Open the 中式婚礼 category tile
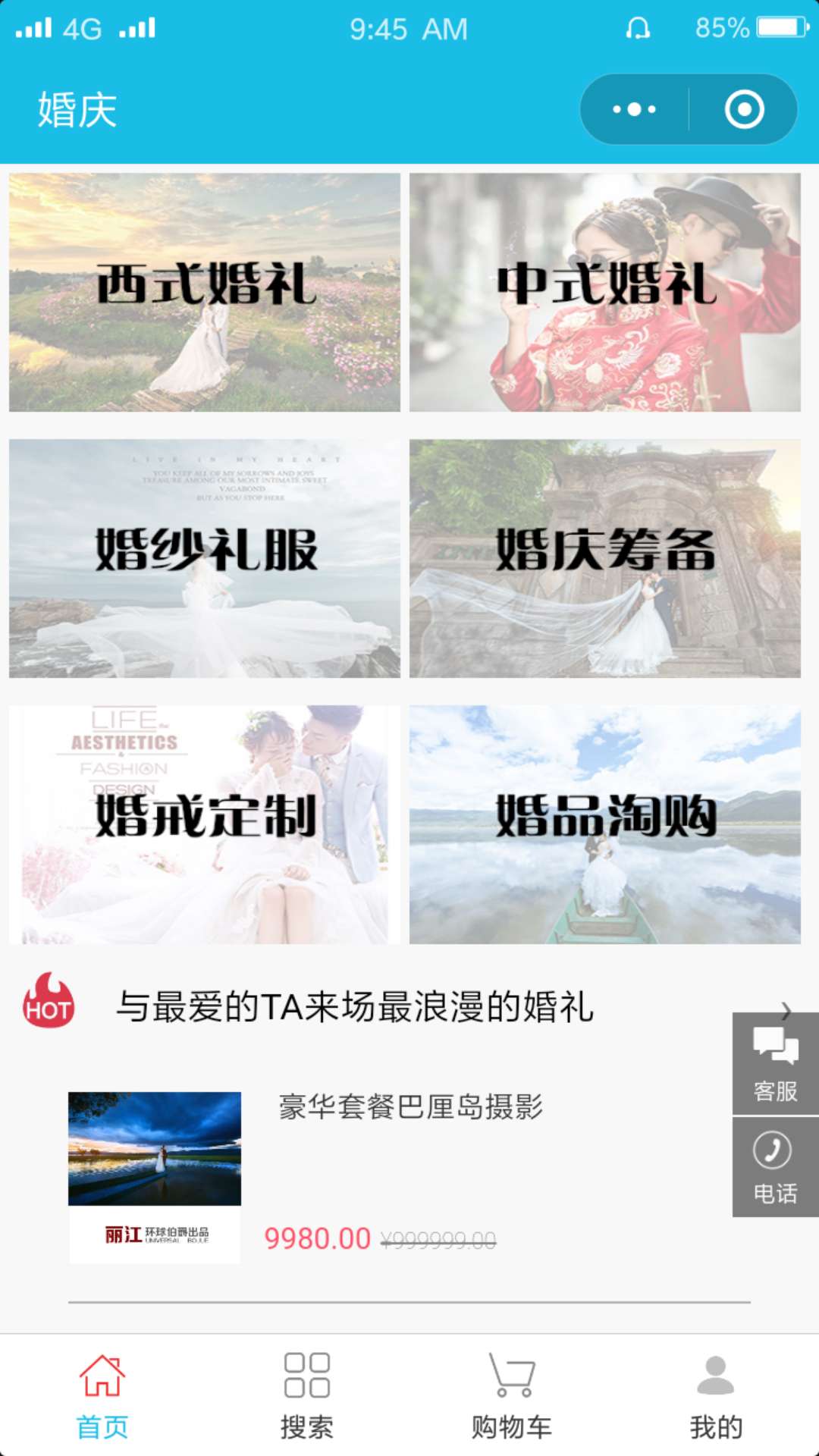This screenshot has width=819, height=1456. click(x=605, y=292)
